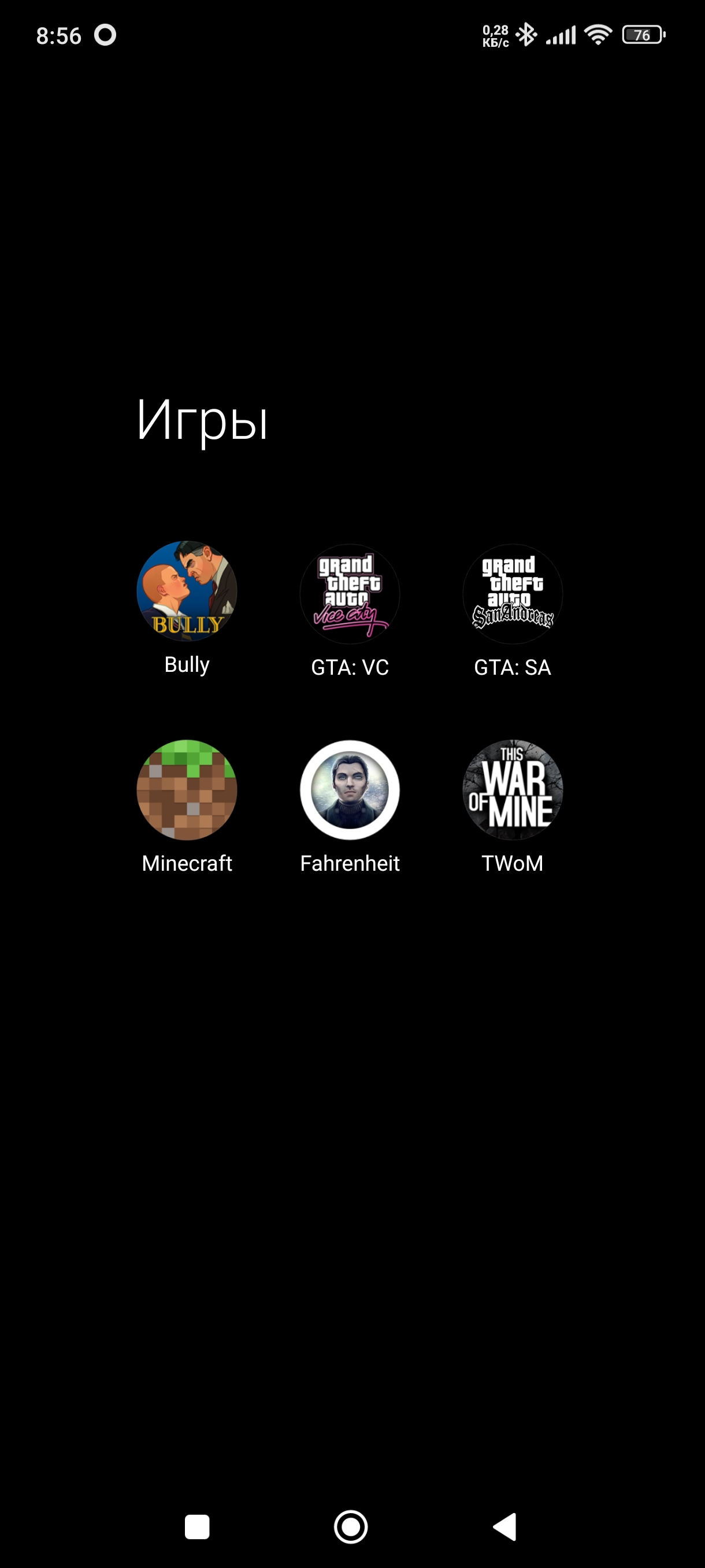Launch the Fahrenheit game
Image resolution: width=705 pixels, height=1568 pixels.
tap(350, 790)
